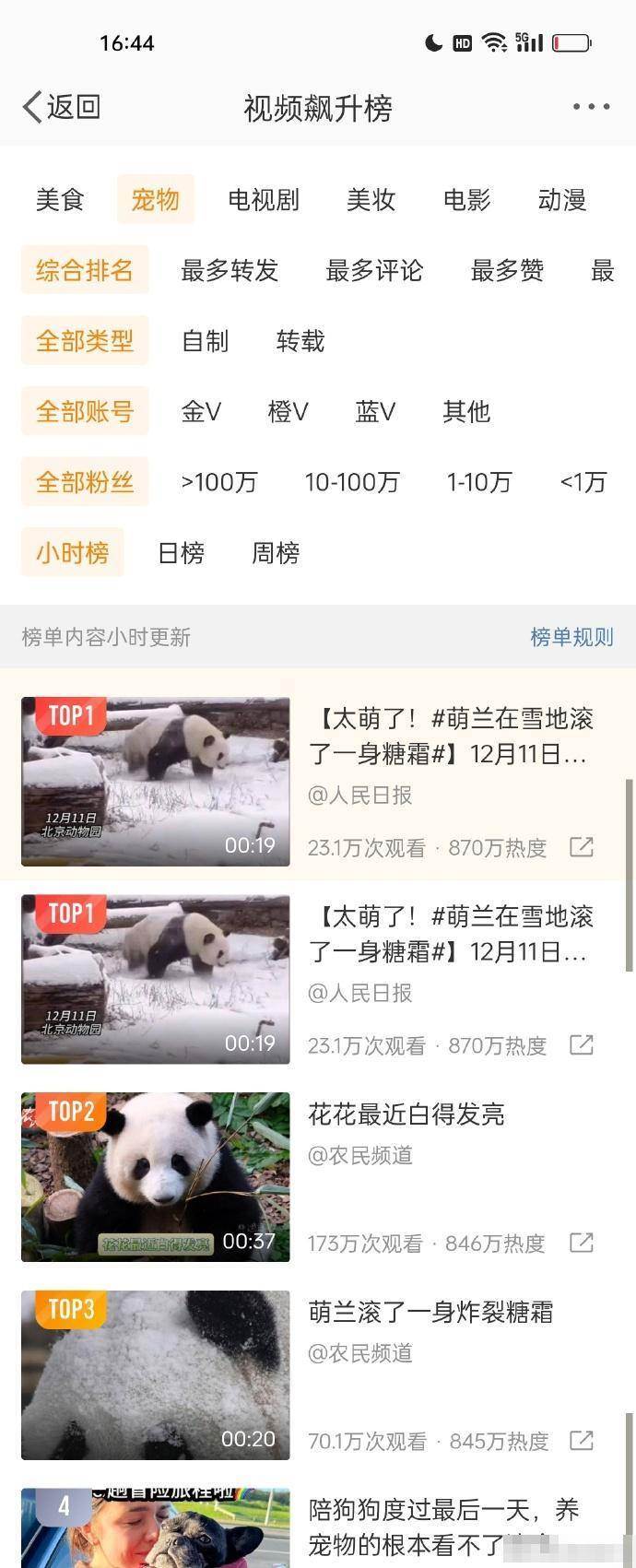
Task: Open the 榜单规则 link
Action: (x=571, y=637)
